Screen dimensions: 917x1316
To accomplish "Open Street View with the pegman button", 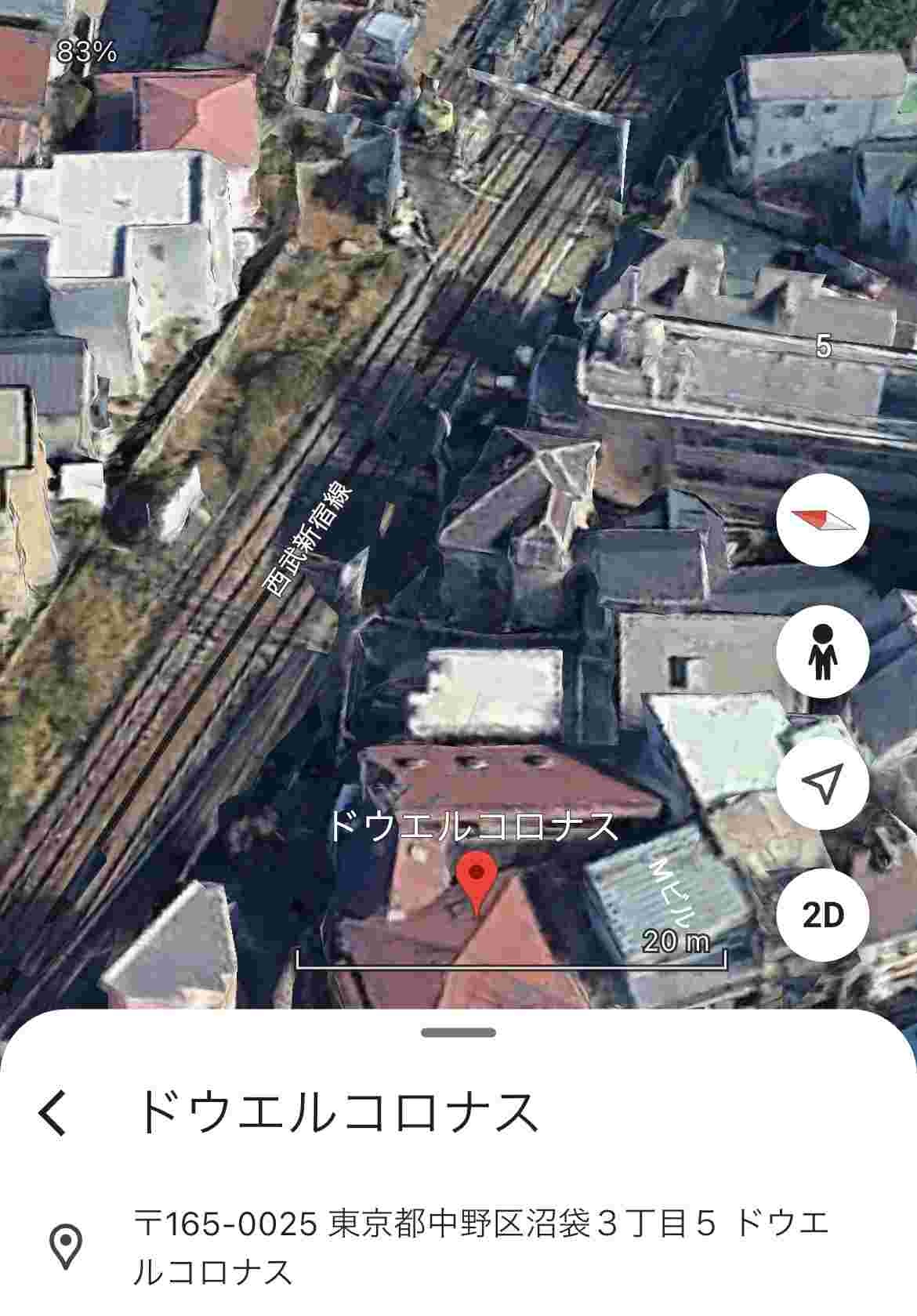I will 822,651.
